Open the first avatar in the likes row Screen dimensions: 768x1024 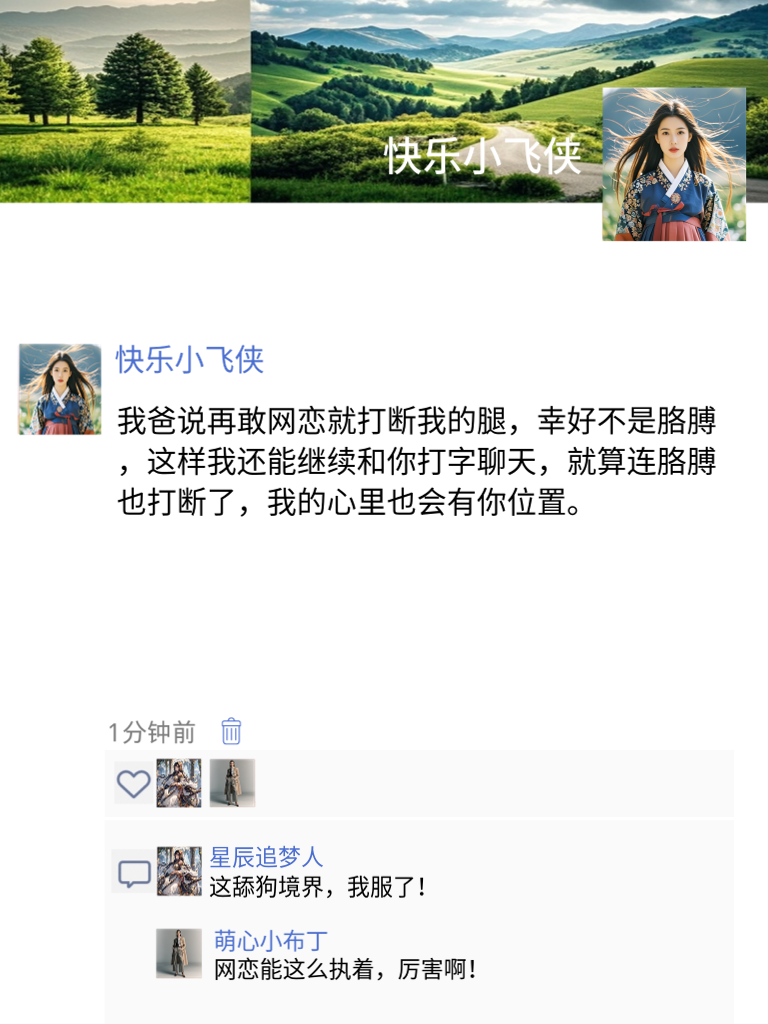pyautogui.click(x=178, y=783)
